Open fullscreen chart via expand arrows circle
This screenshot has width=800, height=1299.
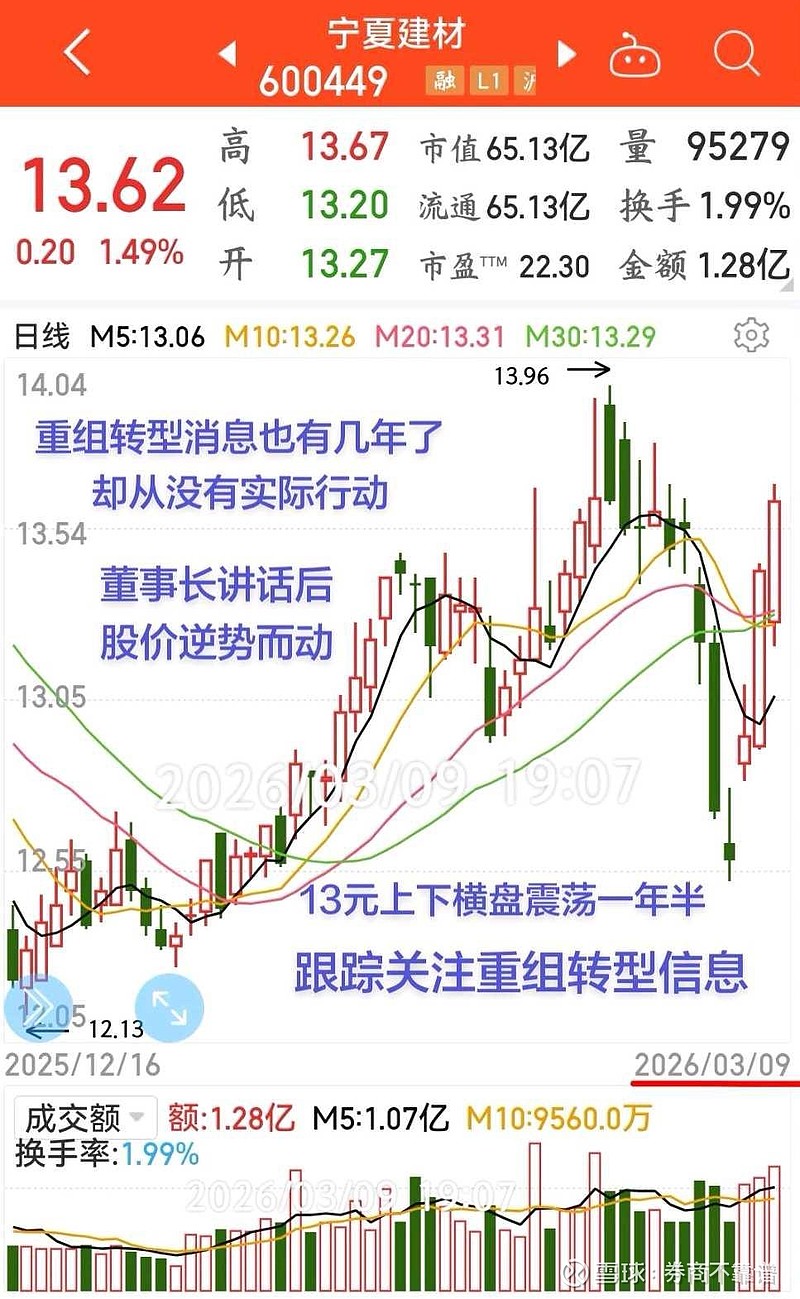168,1008
